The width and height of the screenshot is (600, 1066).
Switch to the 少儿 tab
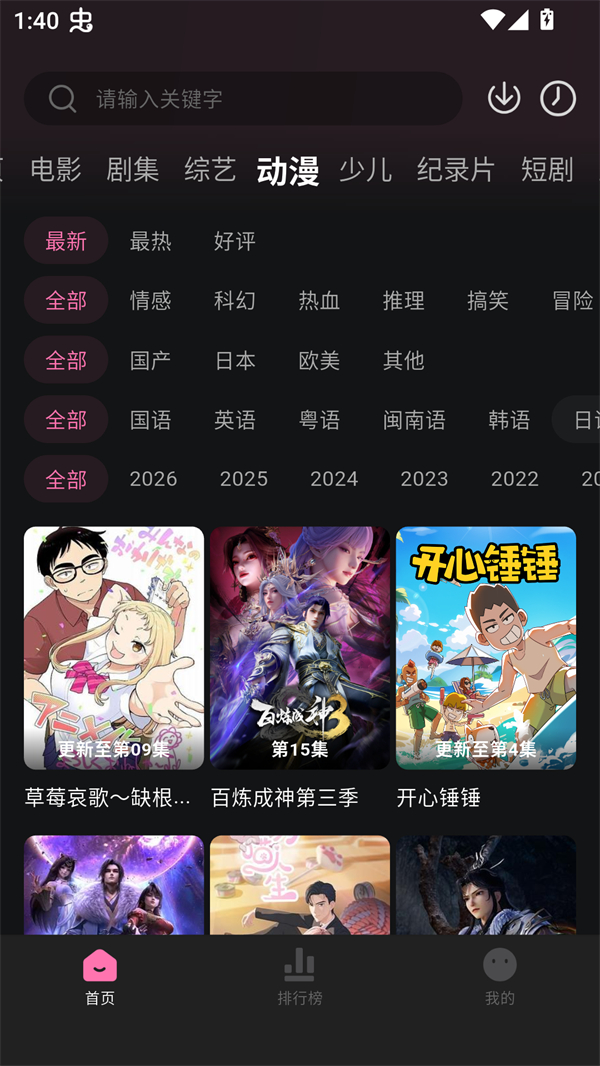(365, 170)
